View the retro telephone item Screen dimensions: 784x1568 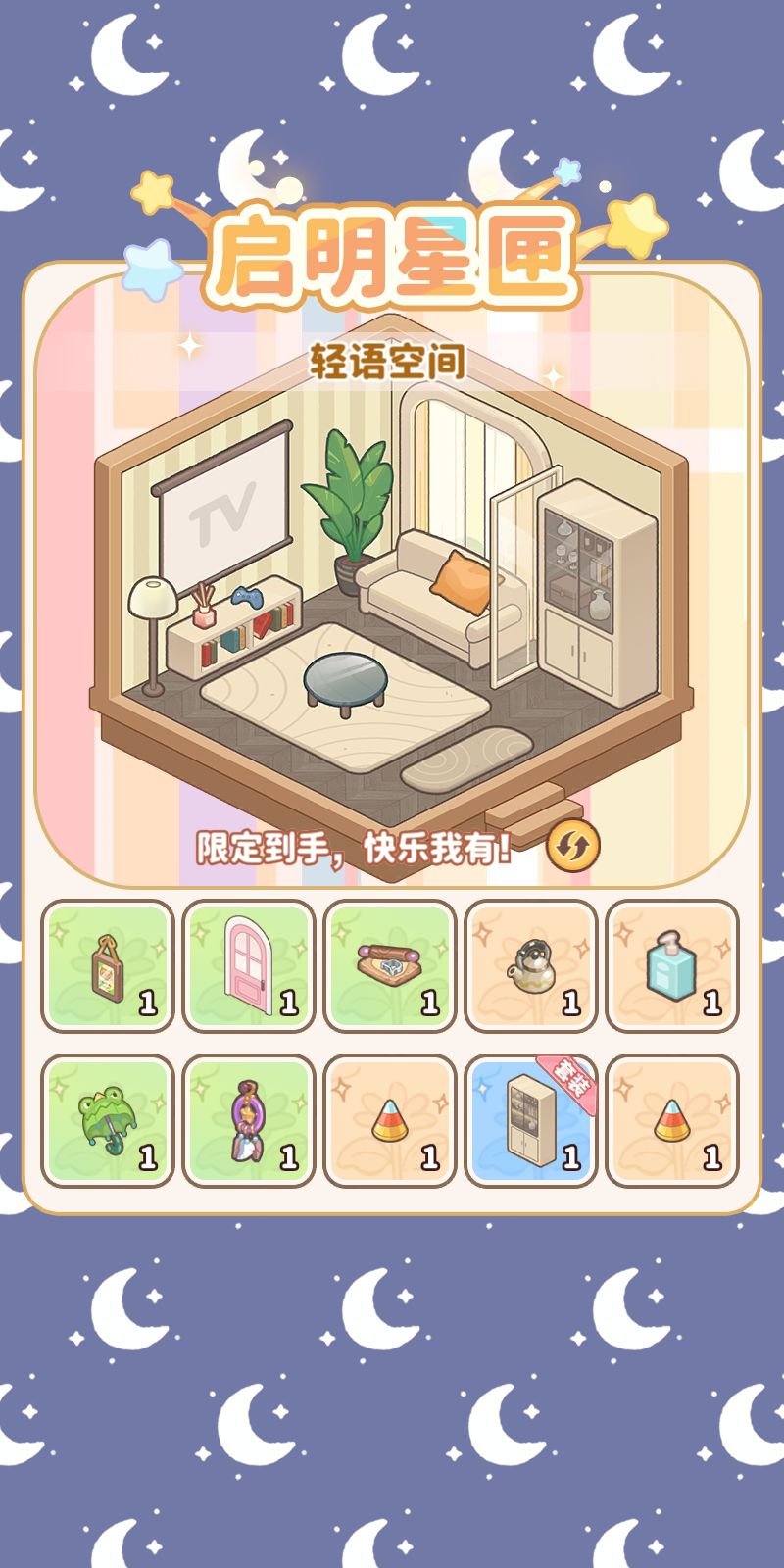coord(390,966)
